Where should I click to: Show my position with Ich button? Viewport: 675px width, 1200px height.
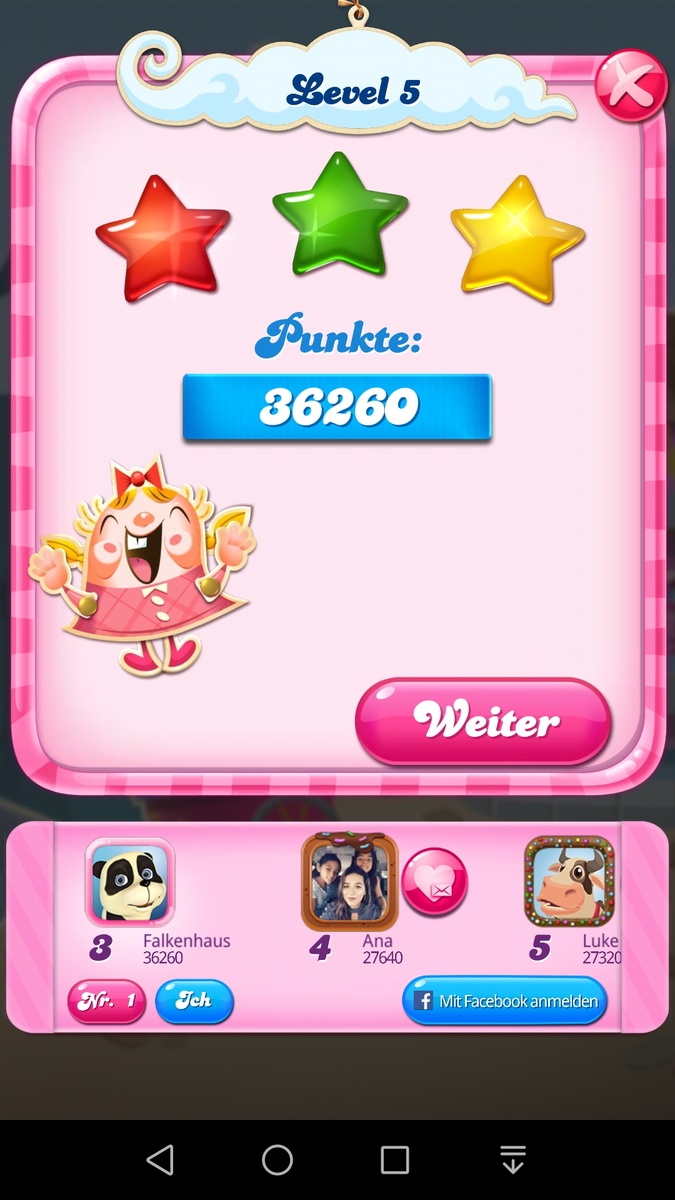(x=194, y=1001)
